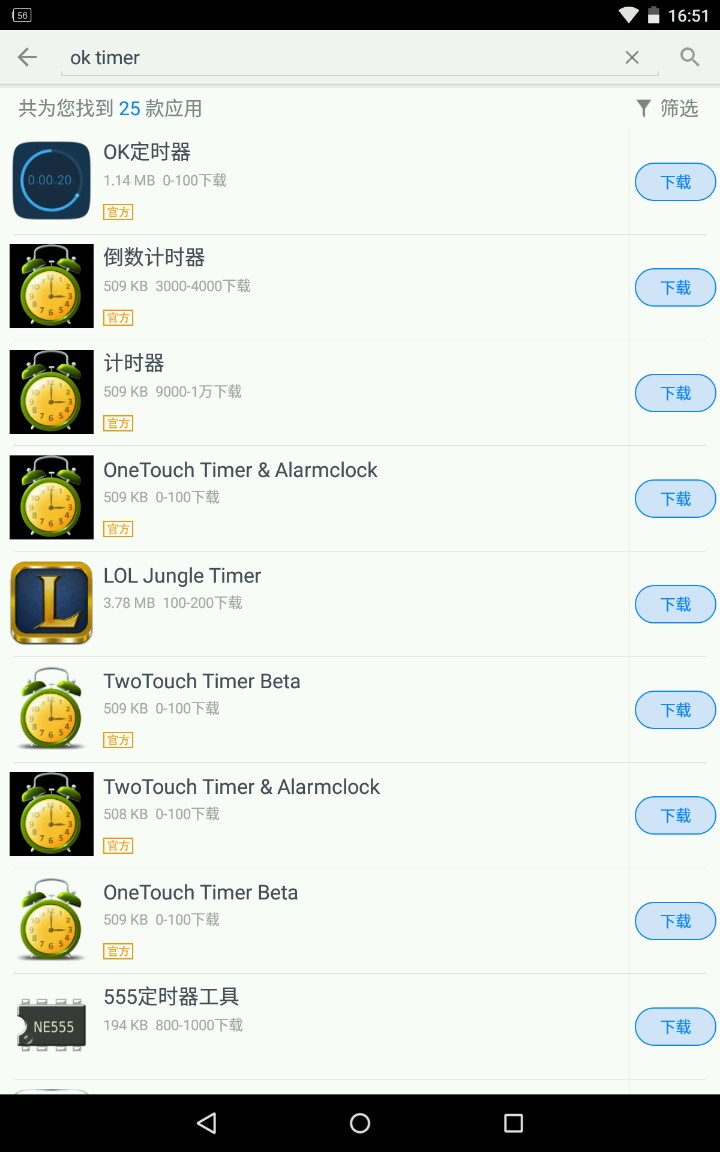Image resolution: width=720 pixels, height=1152 pixels.
Task: Open recent apps overview
Action: tap(513, 1123)
